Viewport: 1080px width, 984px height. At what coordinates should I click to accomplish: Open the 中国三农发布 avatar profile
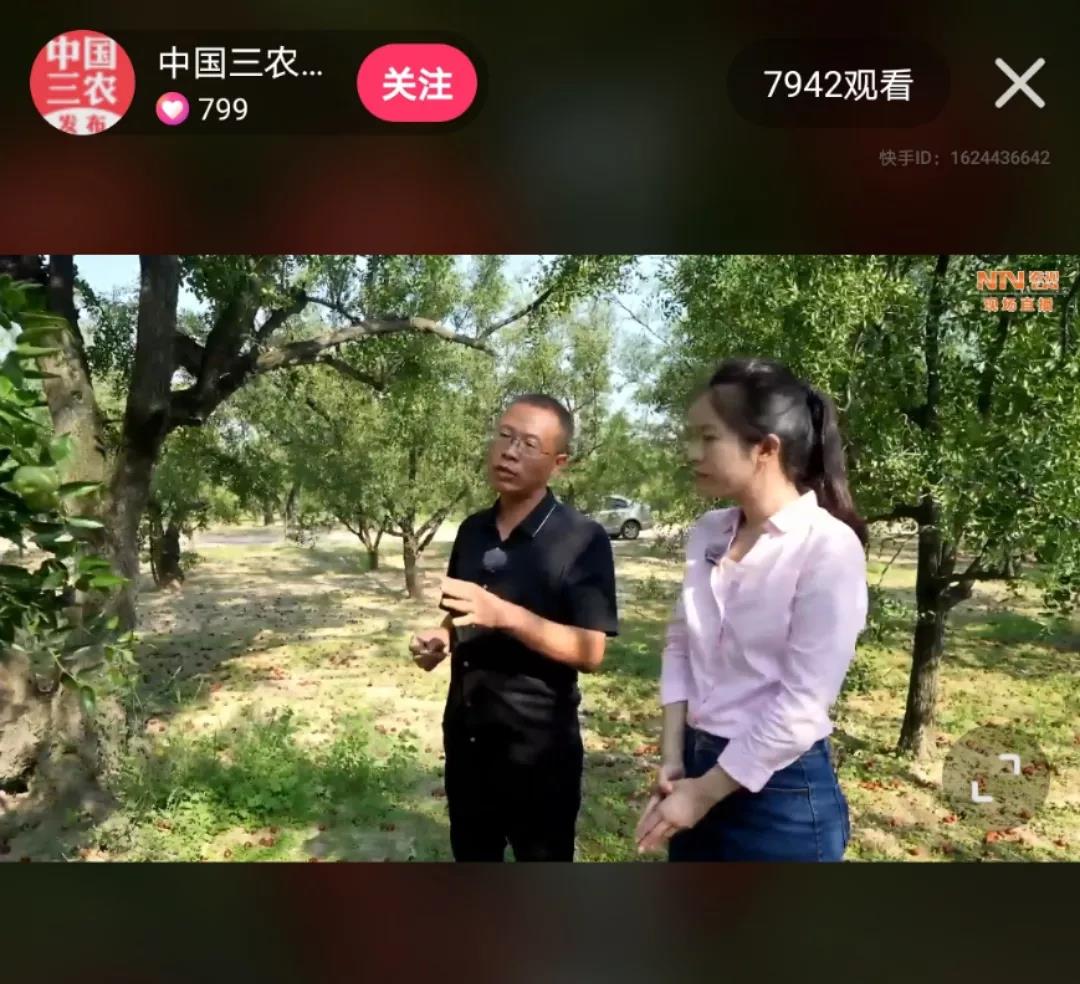(x=82, y=83)
